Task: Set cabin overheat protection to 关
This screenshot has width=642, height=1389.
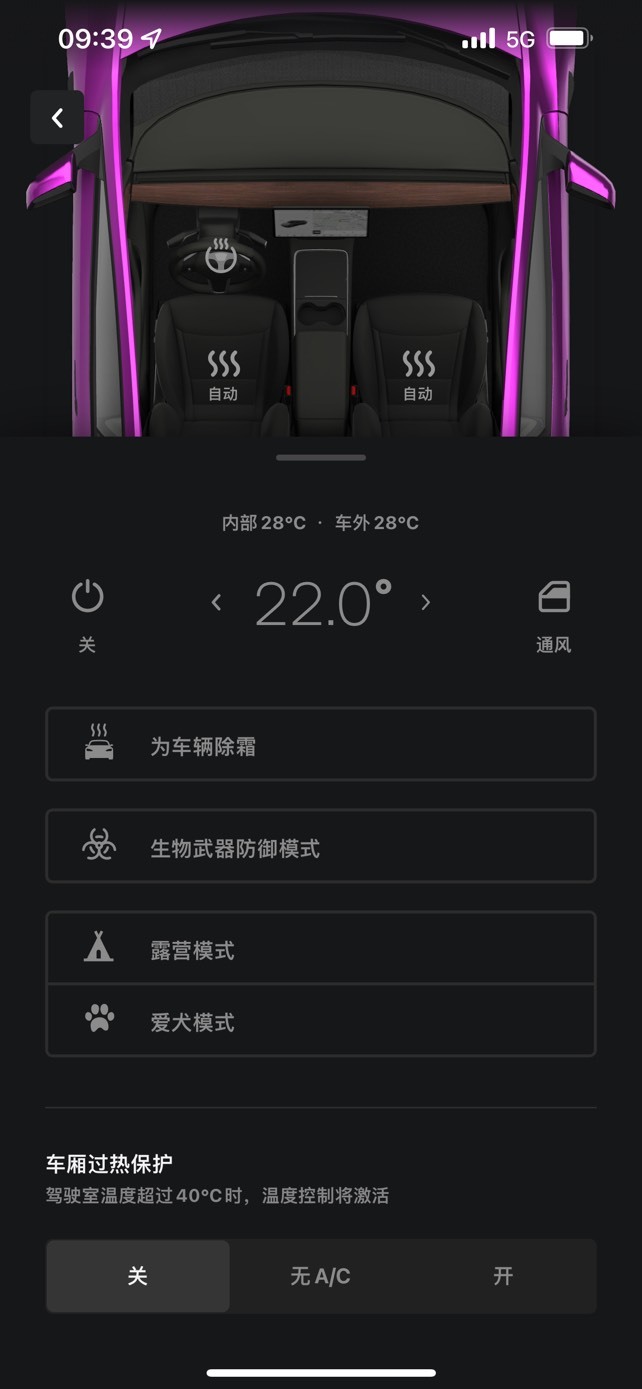Action: [x=138, y=1276]
